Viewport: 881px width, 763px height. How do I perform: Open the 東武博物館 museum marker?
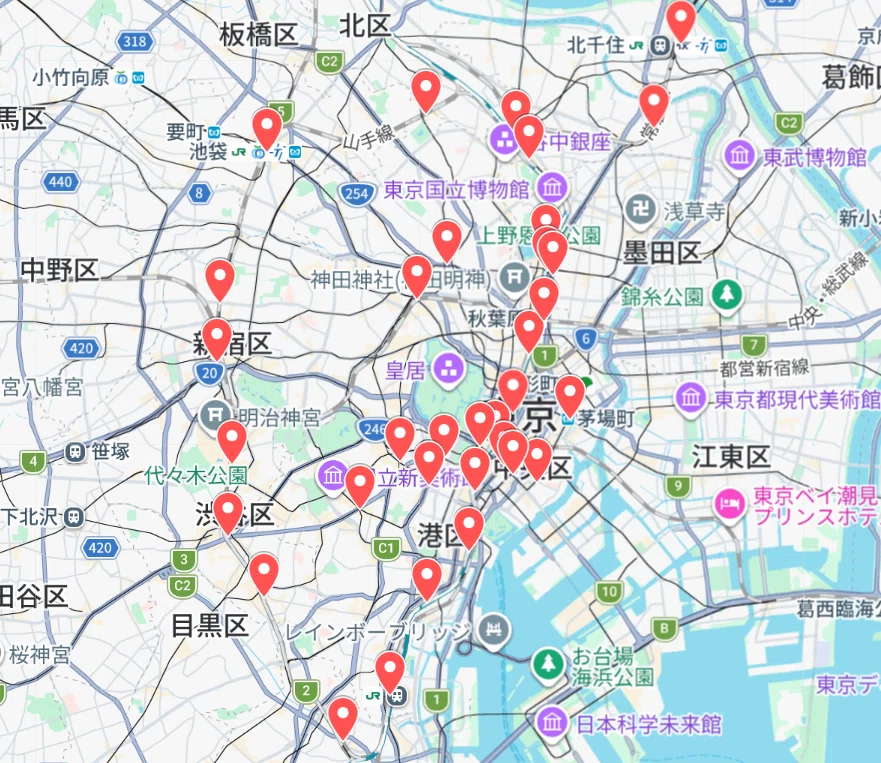pos(739,156)
